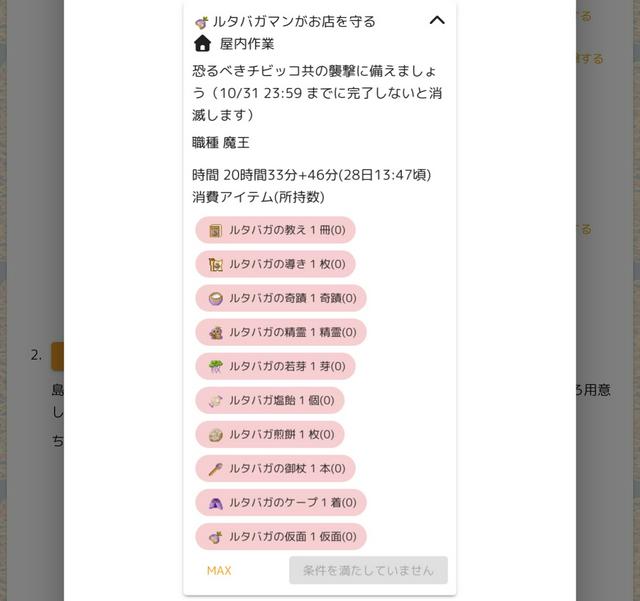The height and width of the screenshot is (601, 640).
Task: Tap the 条件を満たしていません button
Action: (x=368, y=570)
